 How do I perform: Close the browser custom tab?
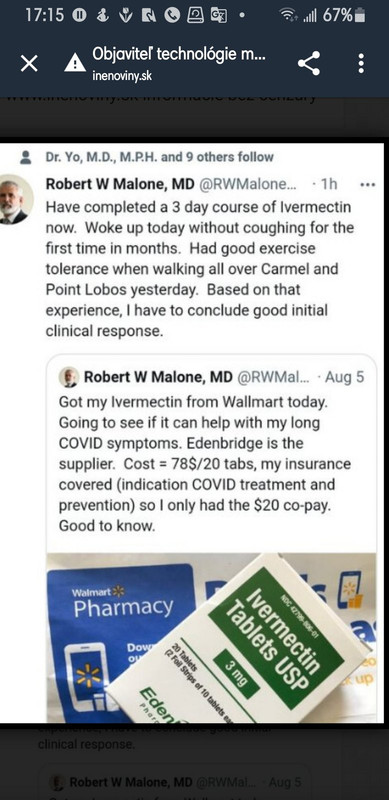click(x=29, y=64)
